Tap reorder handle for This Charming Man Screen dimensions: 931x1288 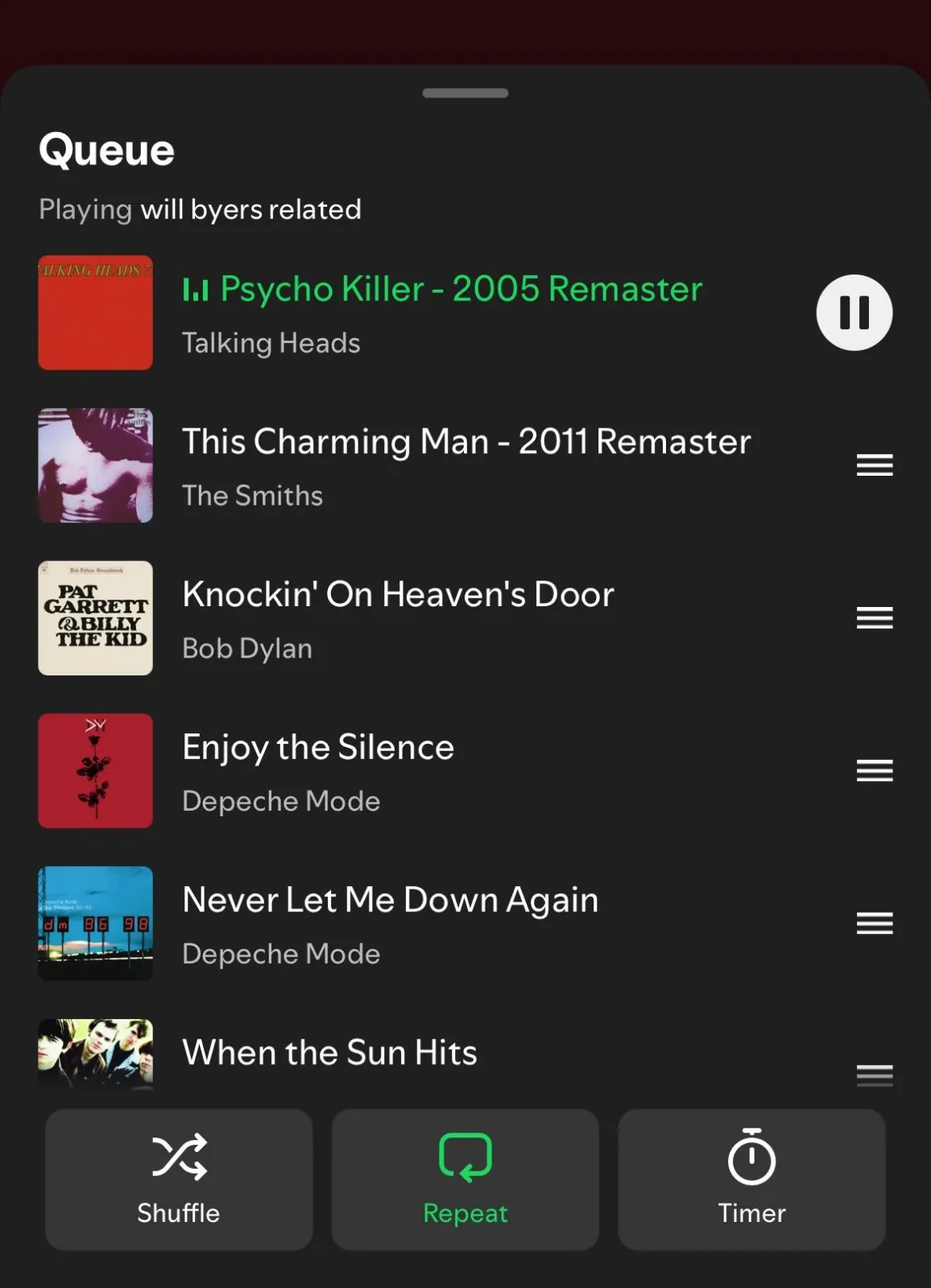pyautogui.click(x=875, y=465)
